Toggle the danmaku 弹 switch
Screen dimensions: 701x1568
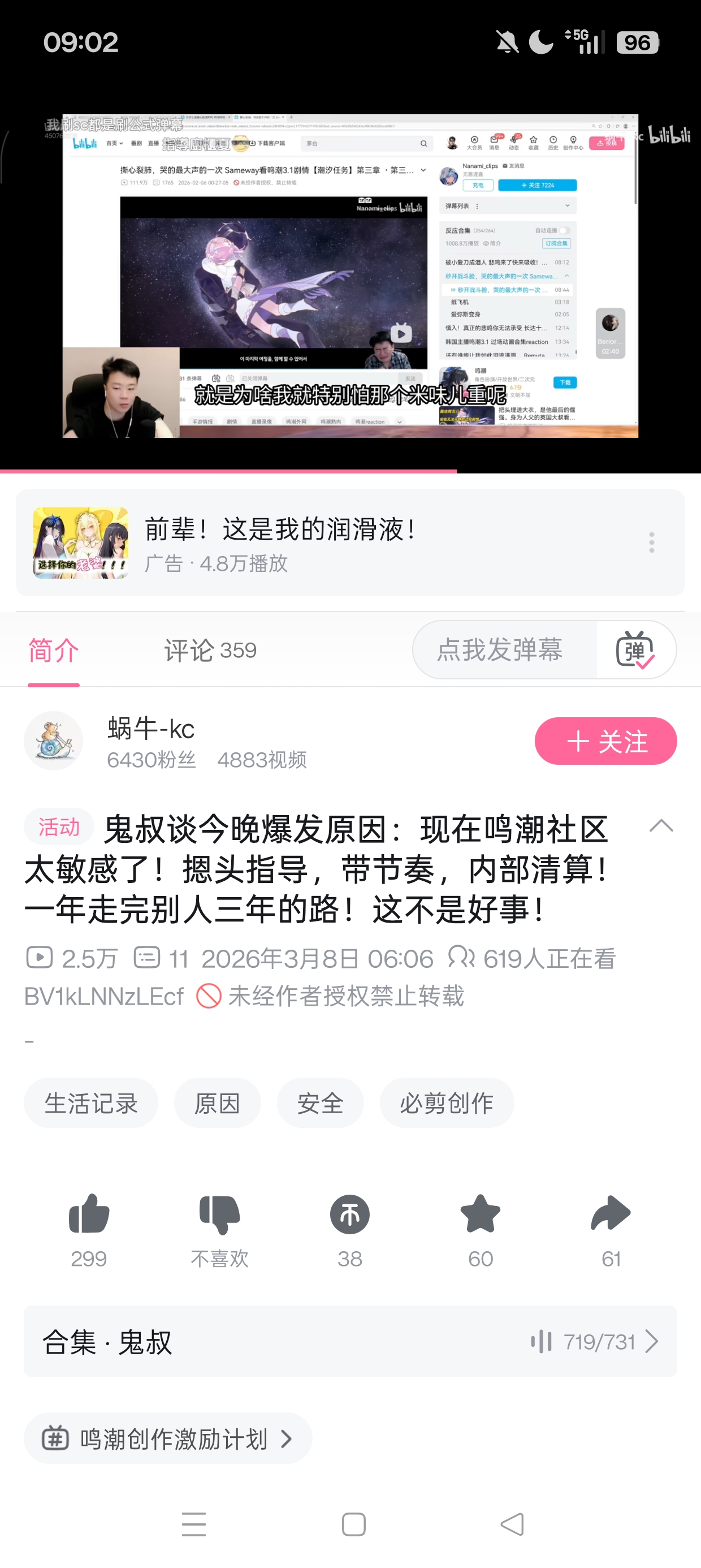[635, 650]
